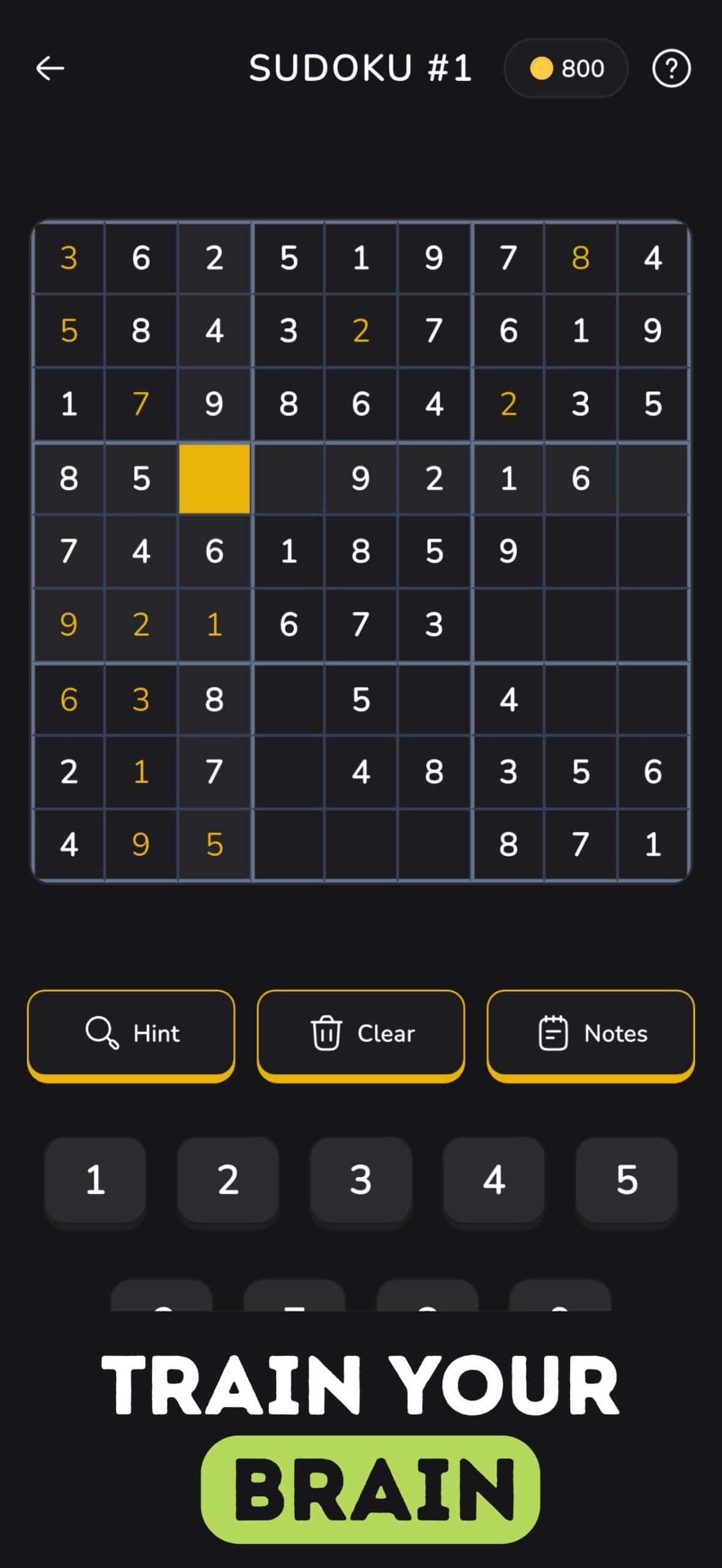Click the notepad Notes icon
The height and width of the screenshot is (1568, 722).
552,1033
